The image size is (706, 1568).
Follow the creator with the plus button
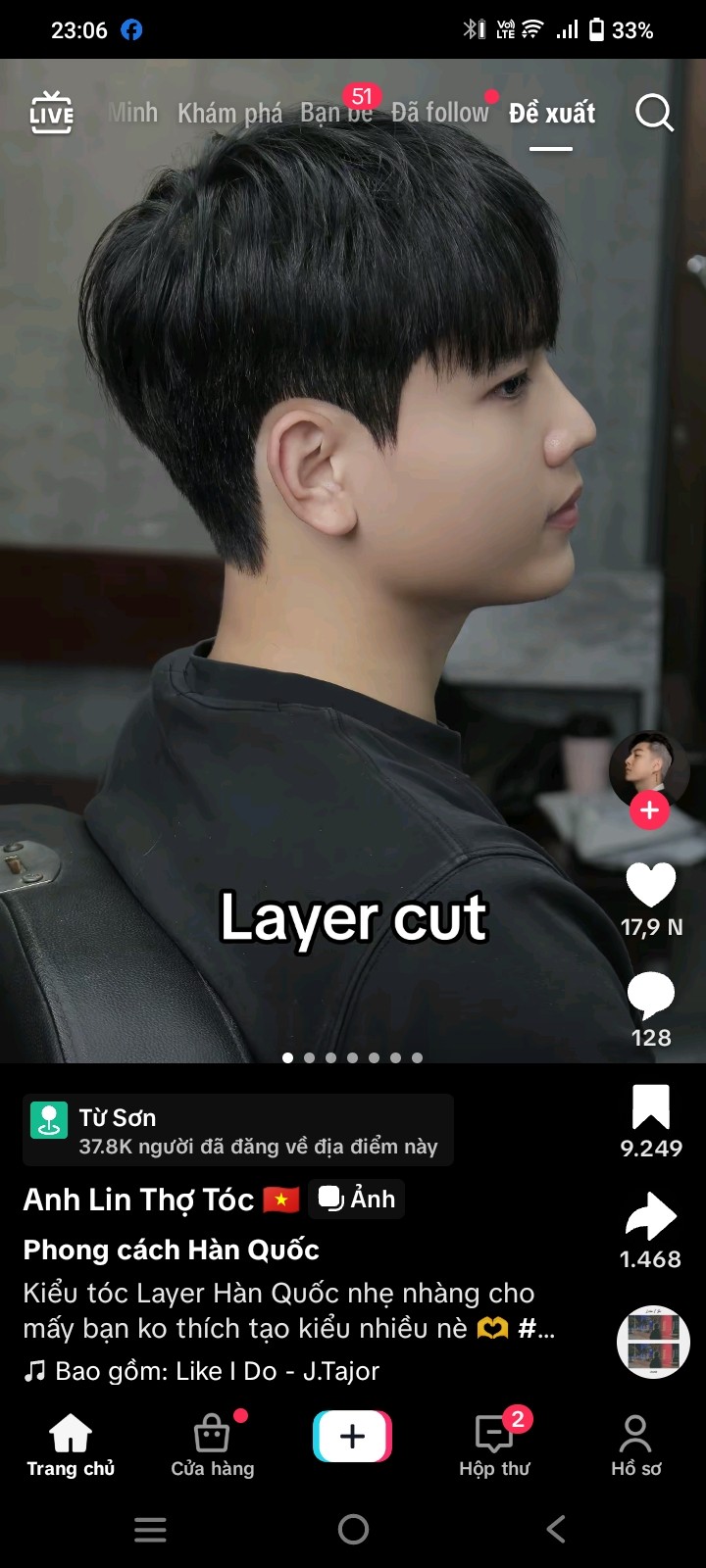click(x=649, y=810)
